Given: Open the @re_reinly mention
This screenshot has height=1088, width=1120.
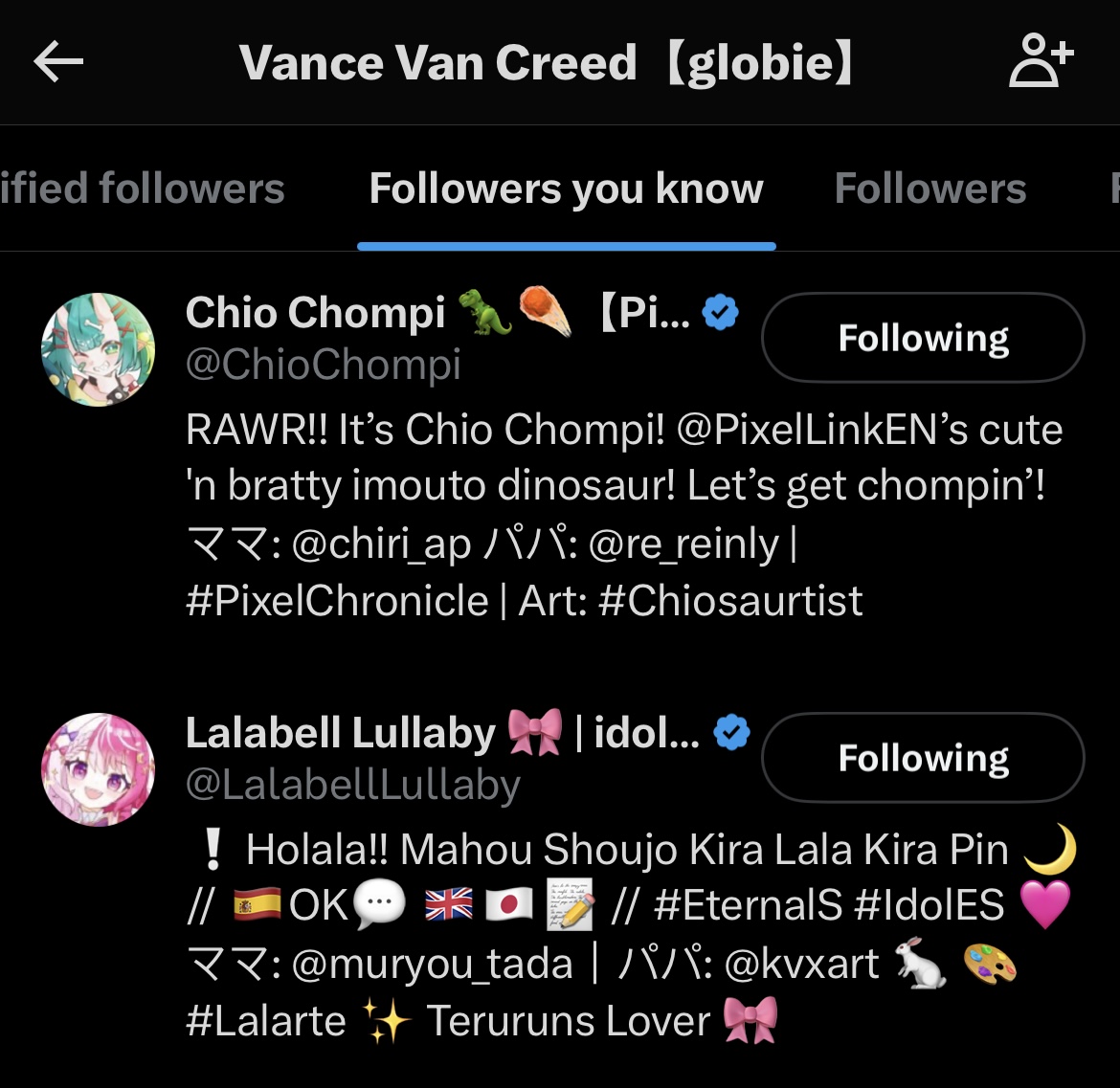Looking at the screenshot, I should pyautogui.click(x=683, y=544).
